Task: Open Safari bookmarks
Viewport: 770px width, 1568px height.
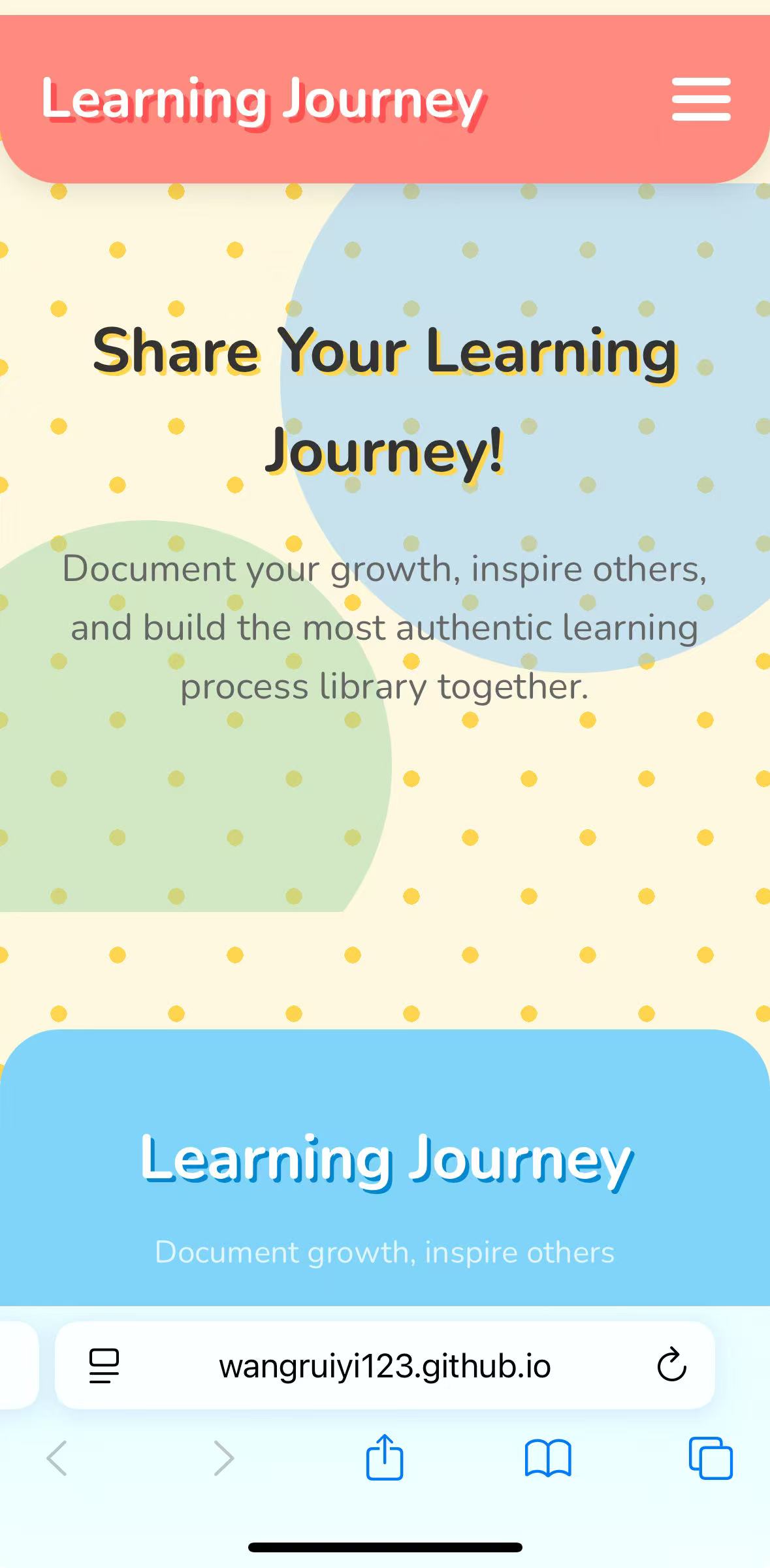Action: pos(548,1458)
